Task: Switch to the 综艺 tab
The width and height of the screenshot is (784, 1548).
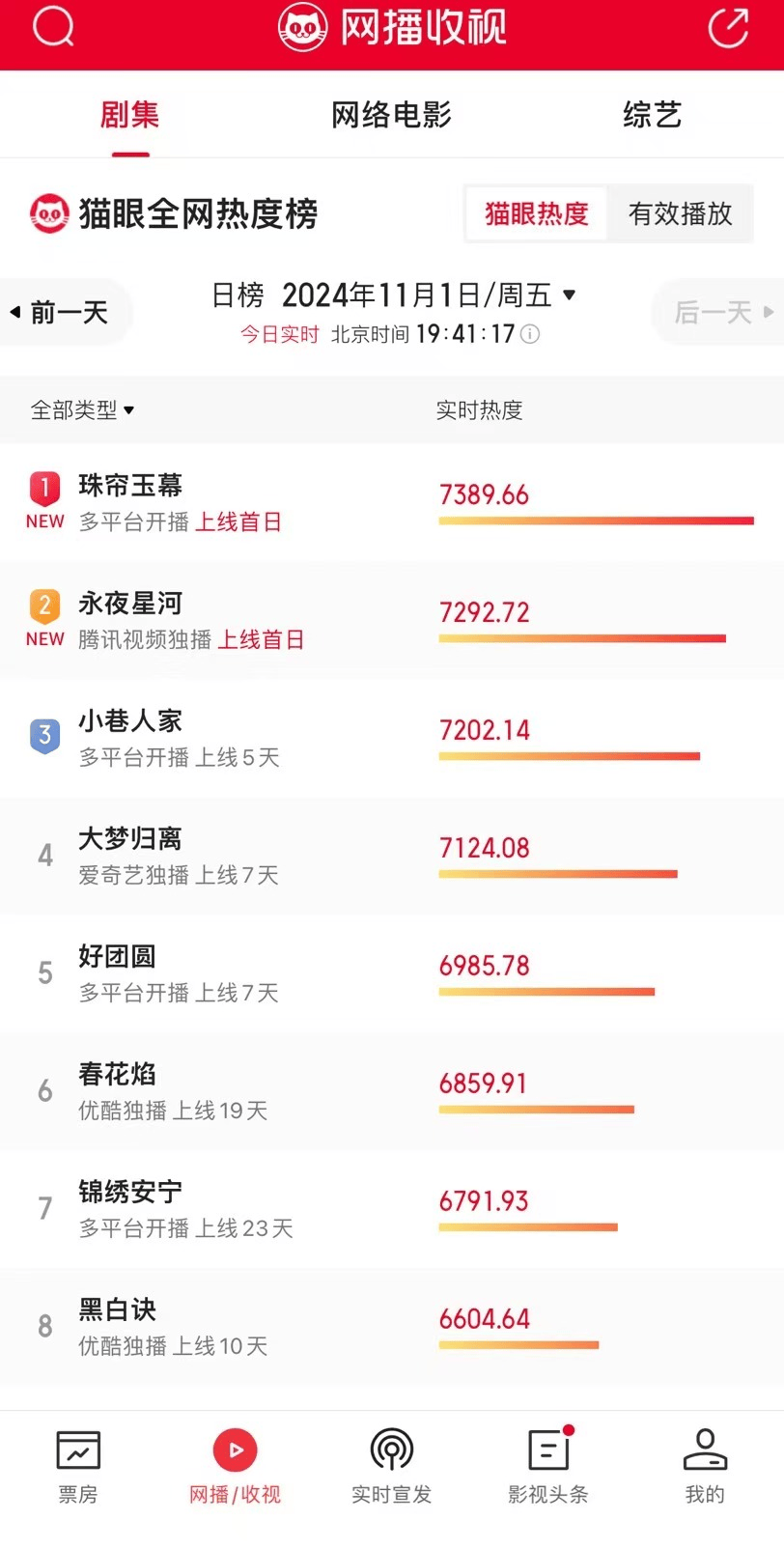Action: point(653,115)
